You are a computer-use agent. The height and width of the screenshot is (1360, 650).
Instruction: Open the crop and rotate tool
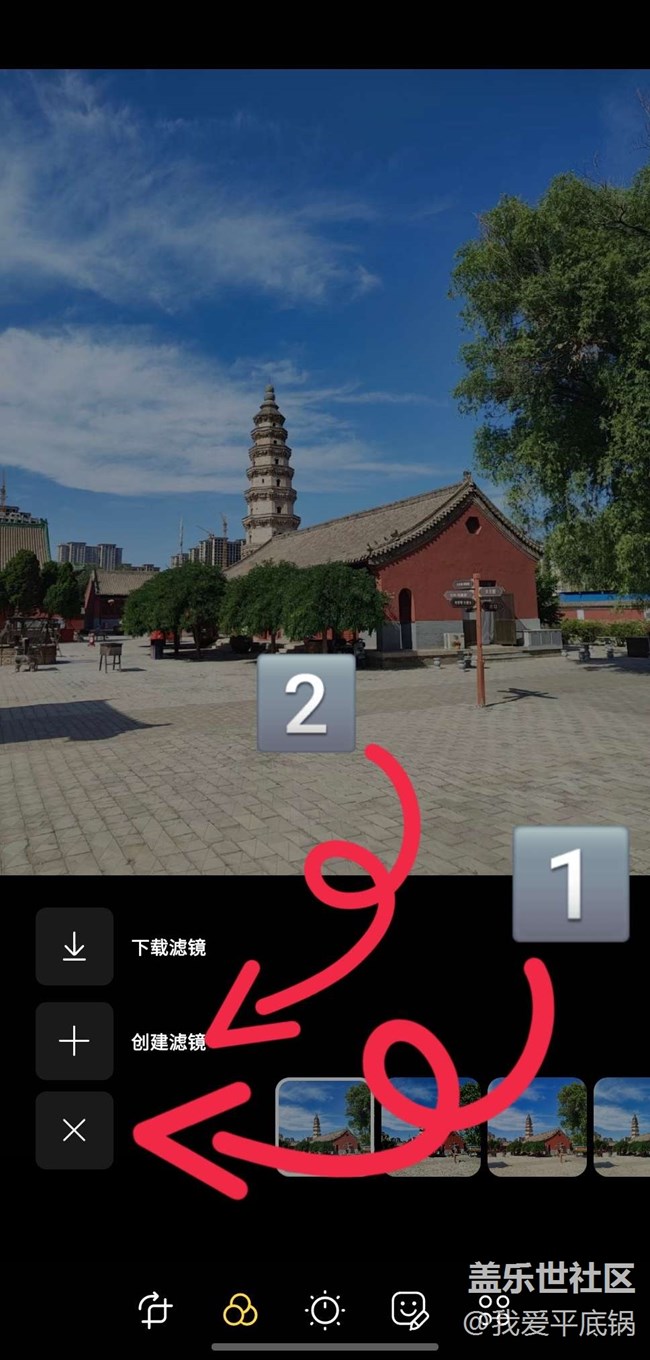(x=155, y=1309)
